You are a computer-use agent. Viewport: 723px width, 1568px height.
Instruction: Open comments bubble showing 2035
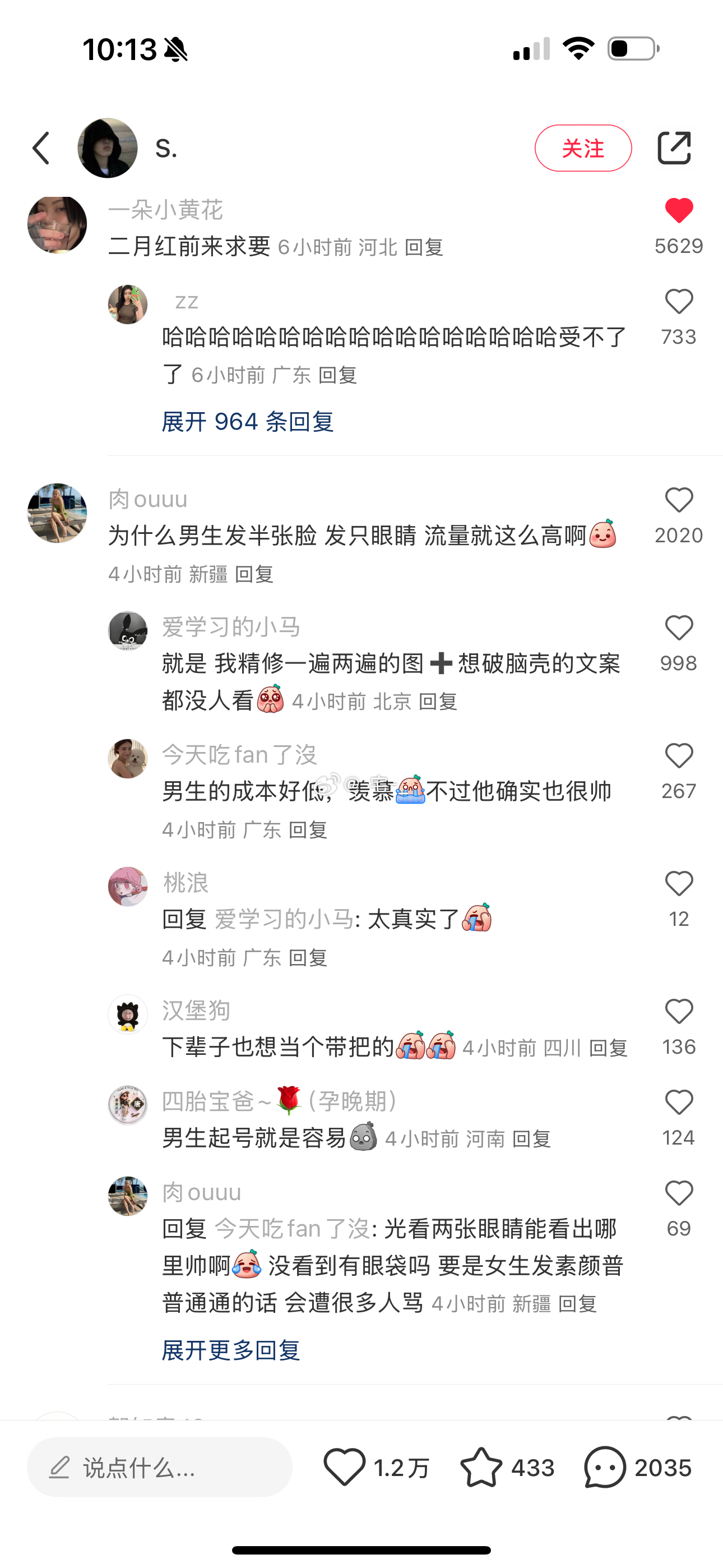[x=605, y=1467]
